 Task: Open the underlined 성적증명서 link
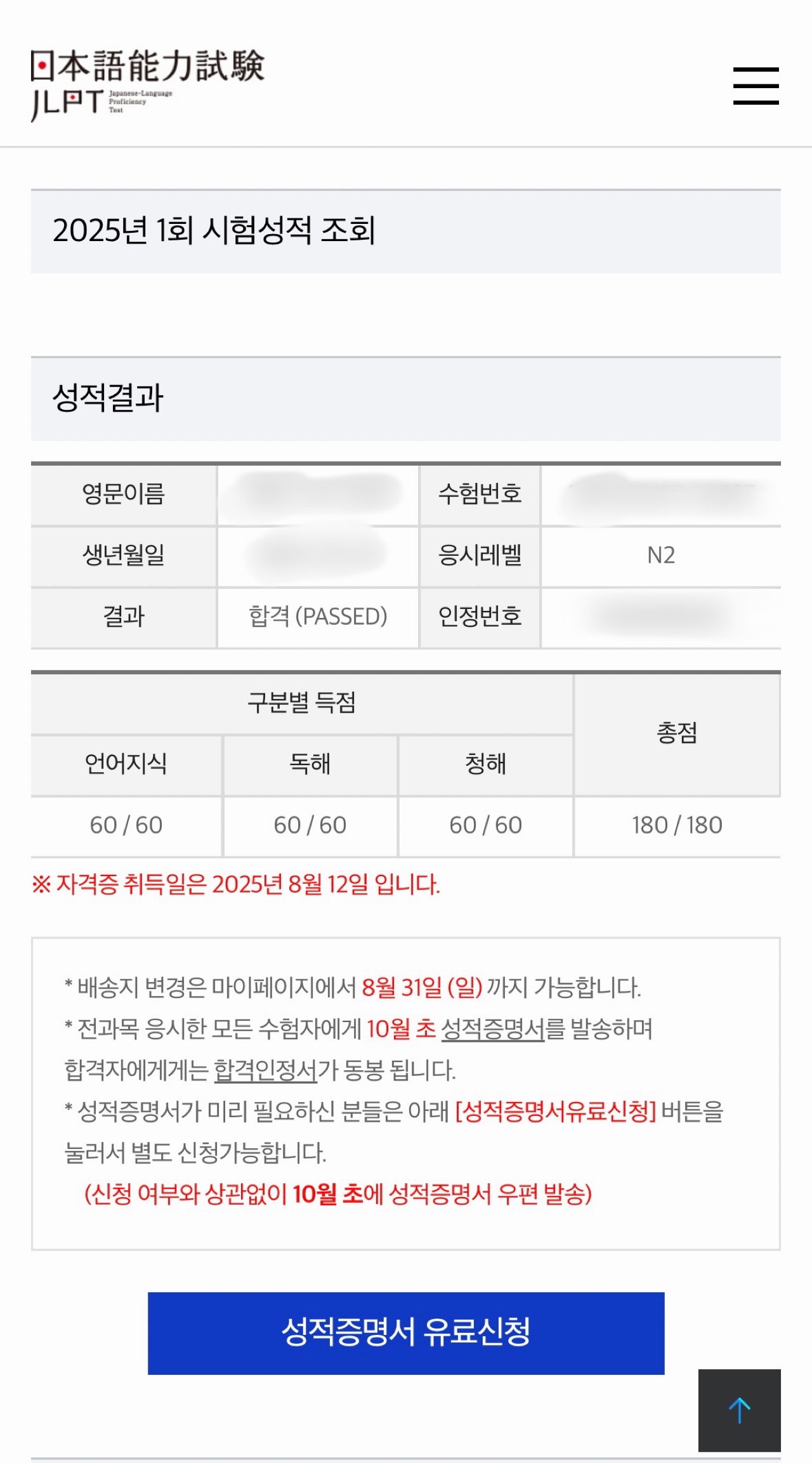pos(493,1029)
